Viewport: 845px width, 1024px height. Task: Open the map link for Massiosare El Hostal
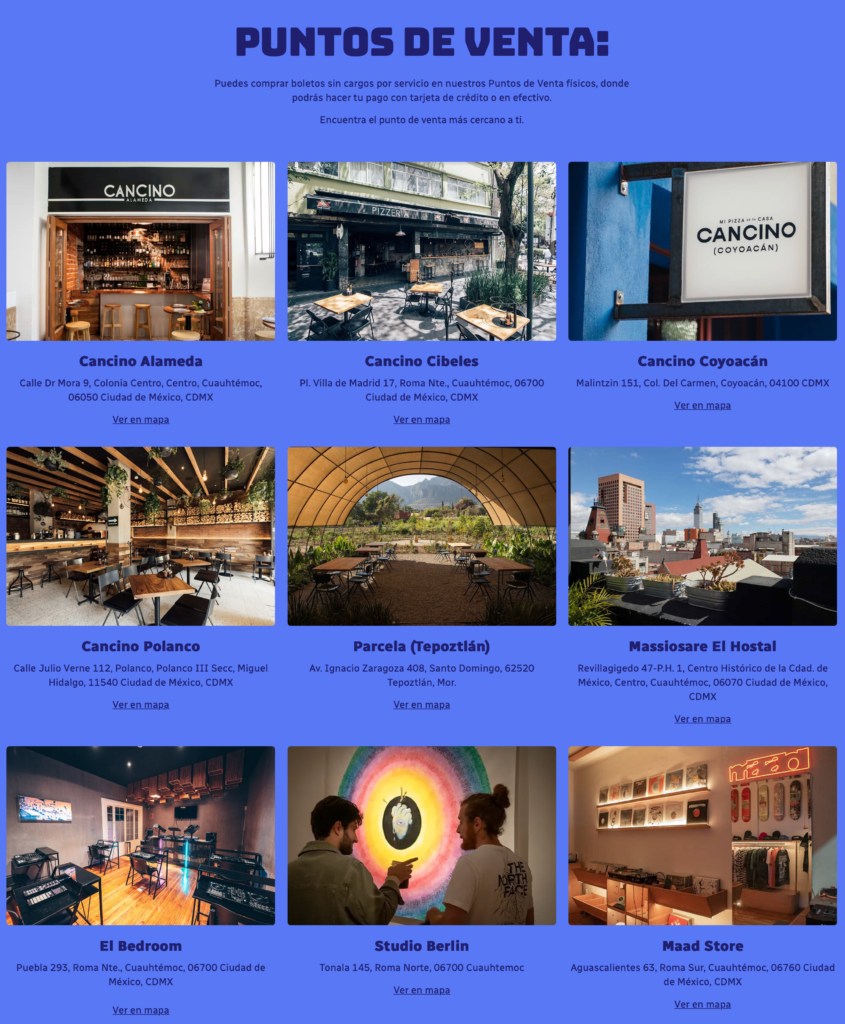(702, 719)
